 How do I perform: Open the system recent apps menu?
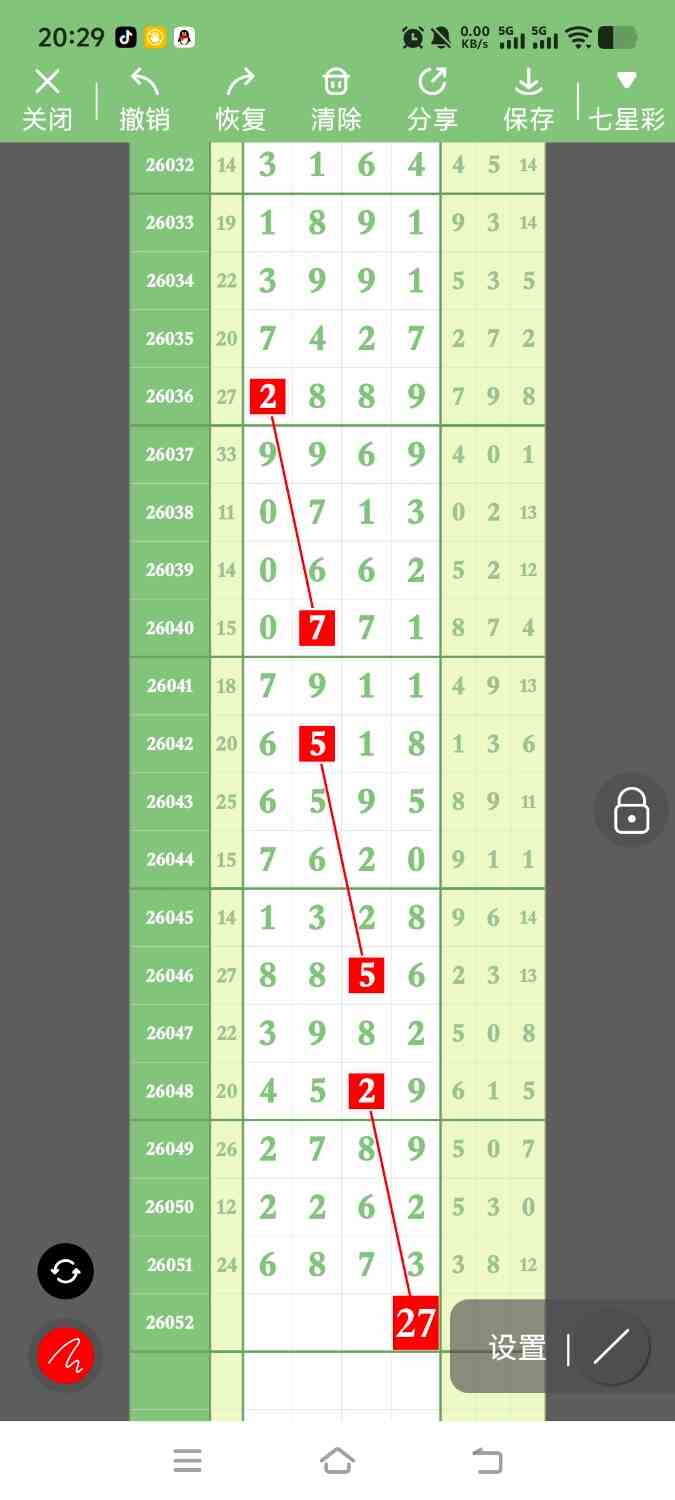point(187,1461)
